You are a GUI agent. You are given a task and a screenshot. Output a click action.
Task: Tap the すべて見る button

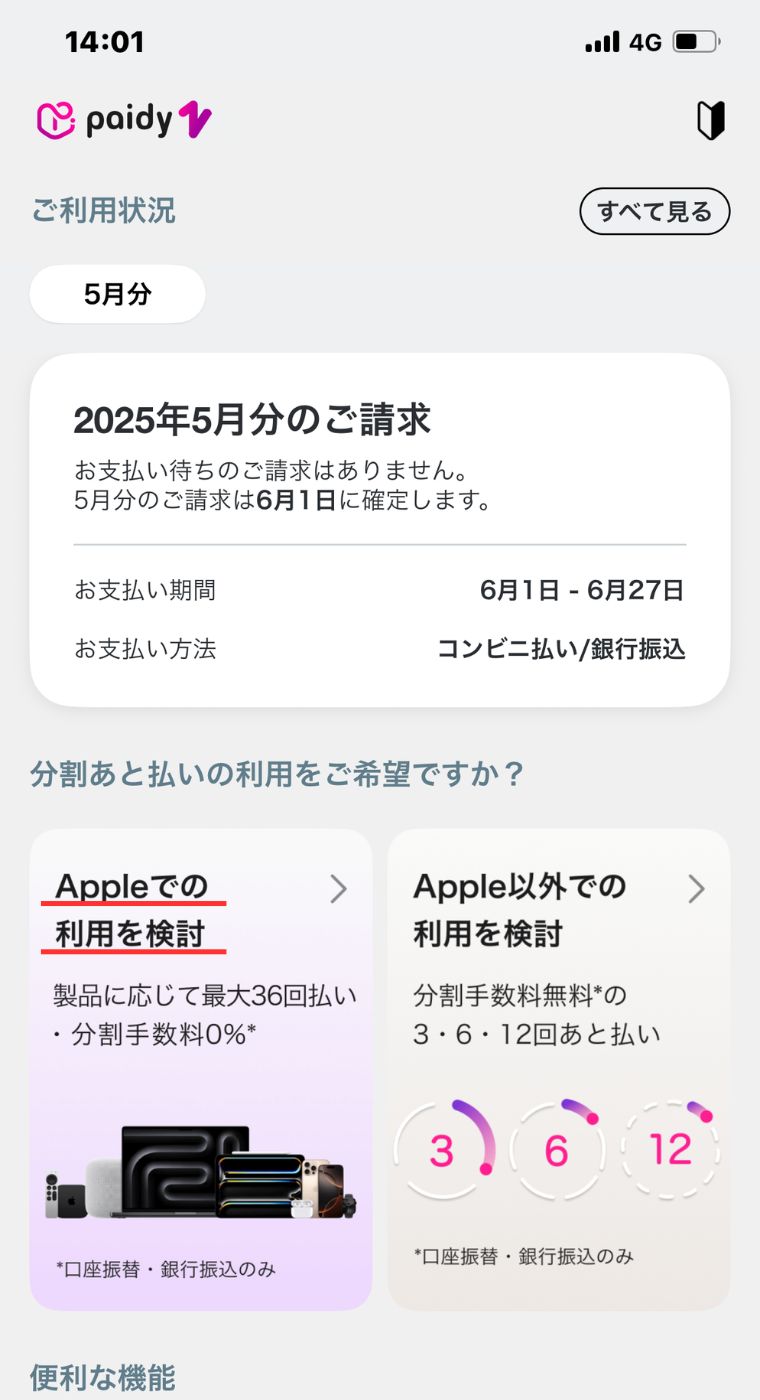655,211
